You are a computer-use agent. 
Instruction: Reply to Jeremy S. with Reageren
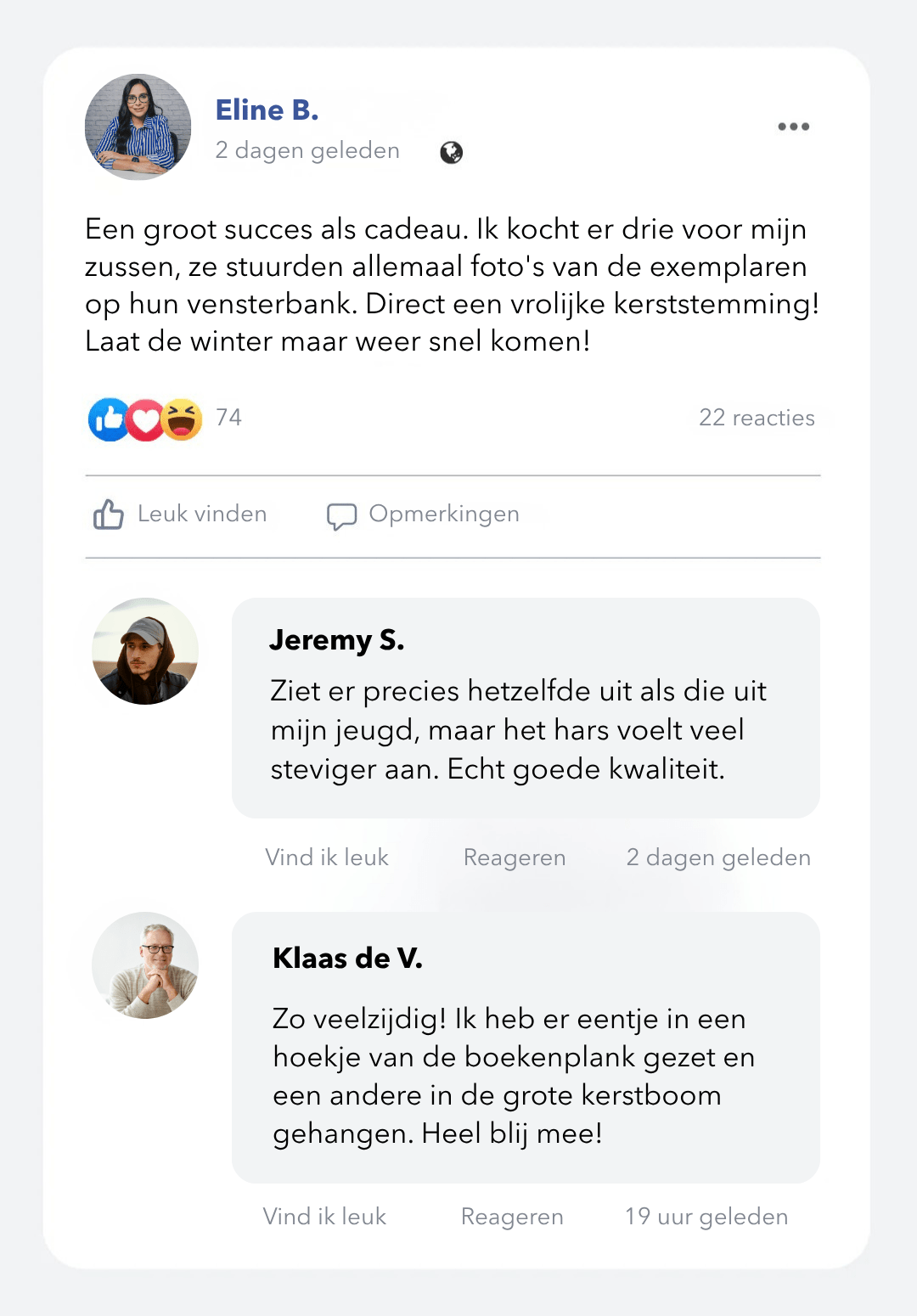point(515,858)
